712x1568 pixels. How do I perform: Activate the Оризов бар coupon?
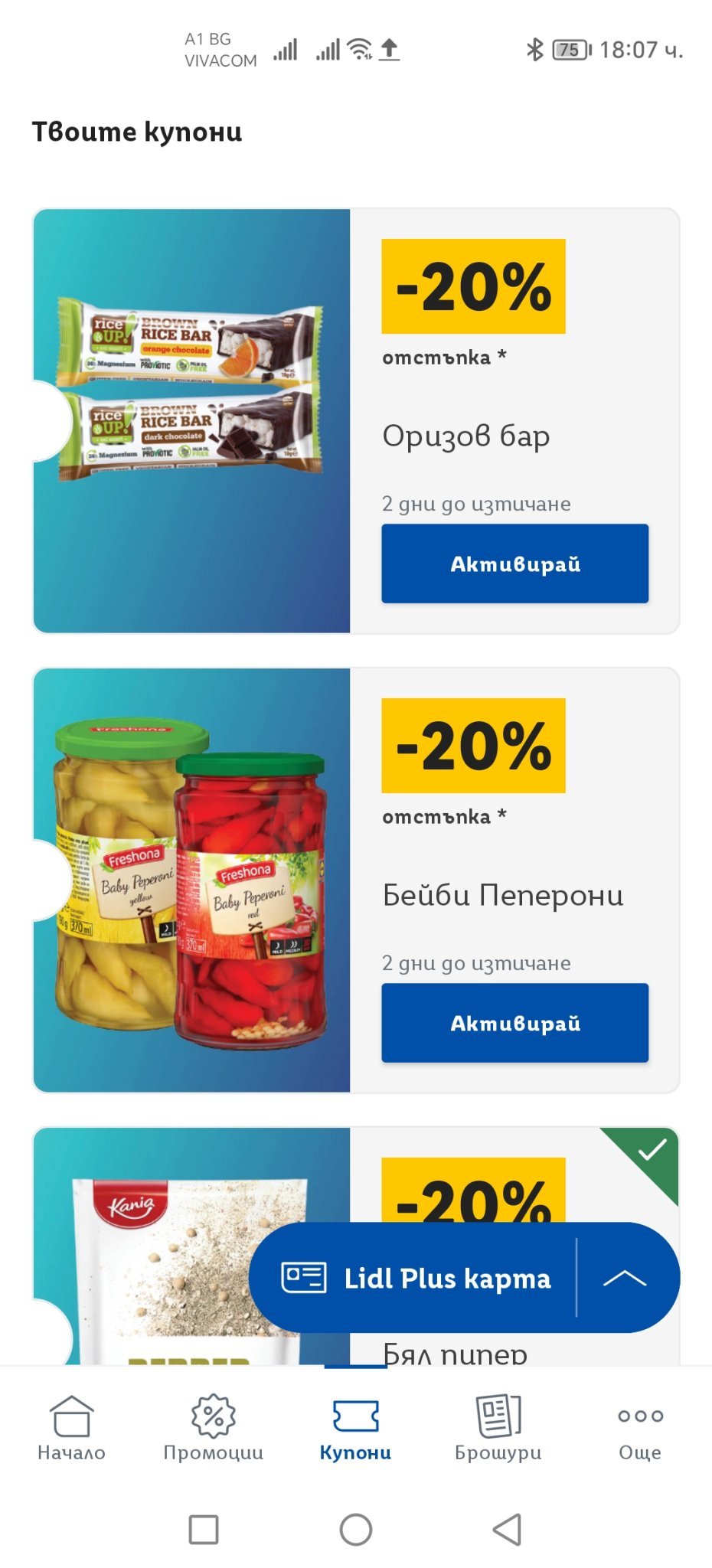[514, 563]
